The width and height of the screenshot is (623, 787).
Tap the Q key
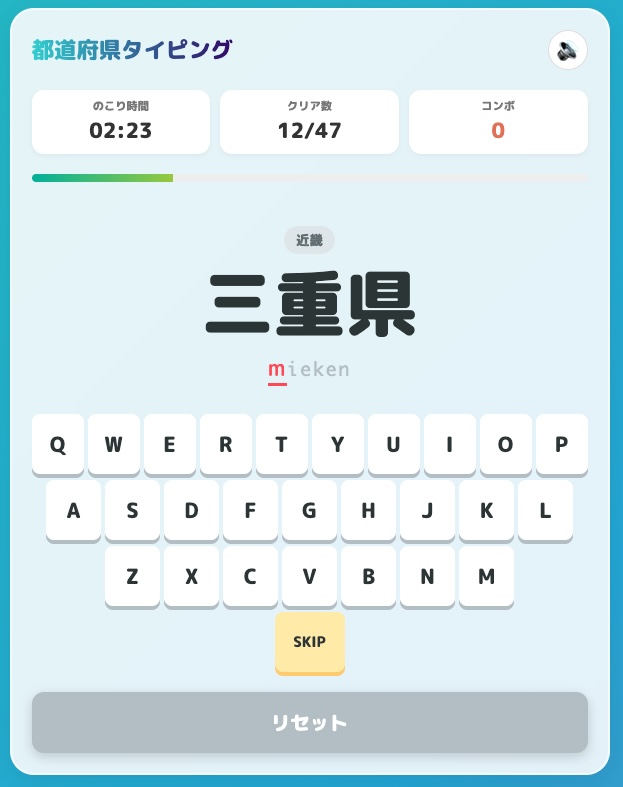(59, 444)
